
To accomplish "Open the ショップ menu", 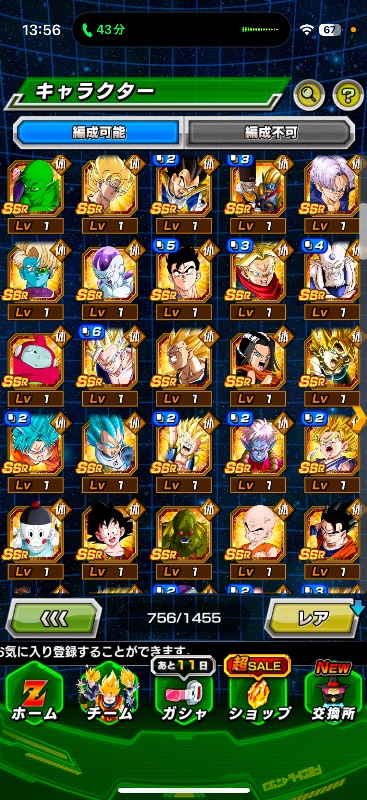I will tap(259, 696).
